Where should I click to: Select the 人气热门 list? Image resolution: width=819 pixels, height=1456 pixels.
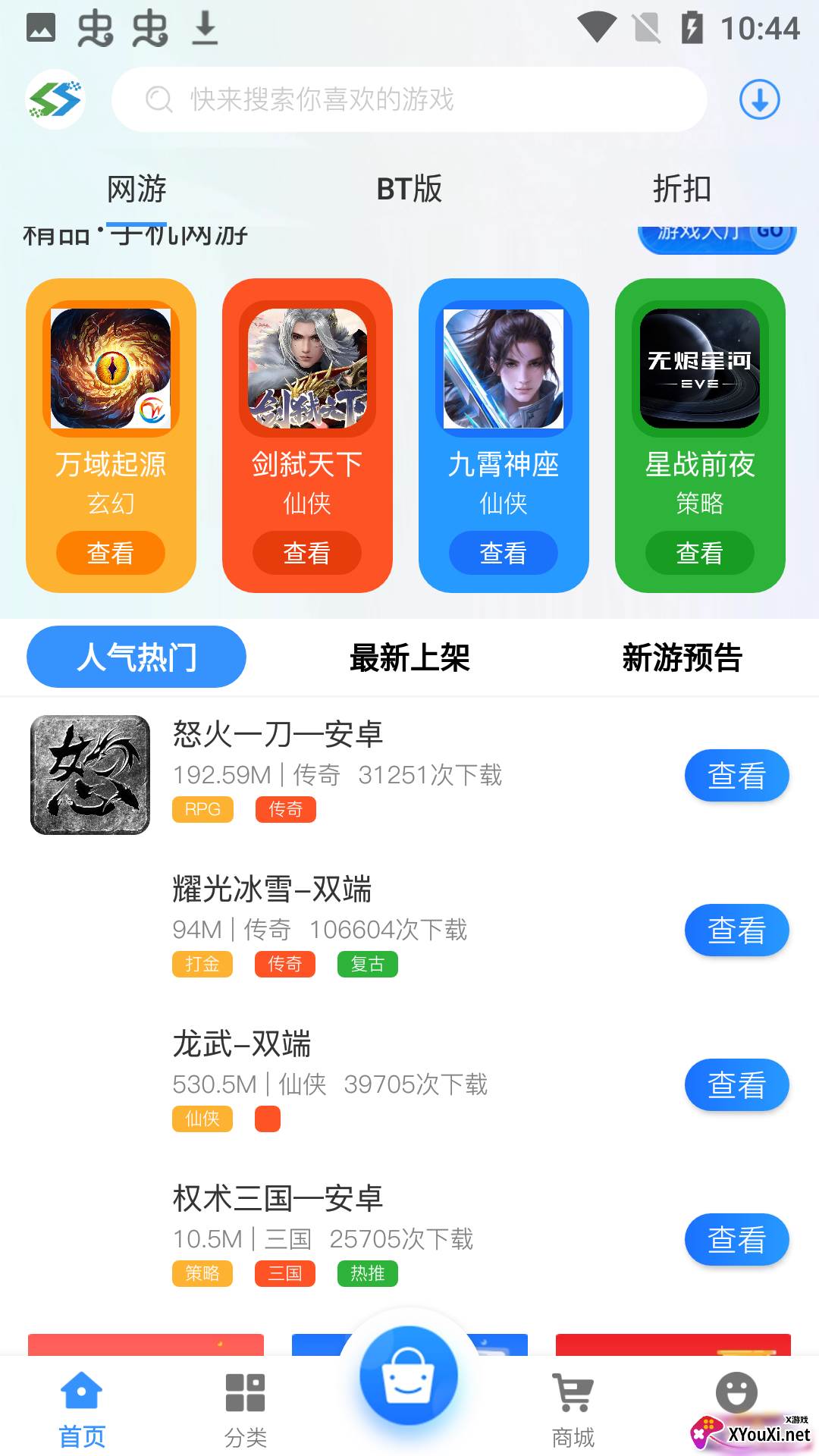click(x=136, y=657)
